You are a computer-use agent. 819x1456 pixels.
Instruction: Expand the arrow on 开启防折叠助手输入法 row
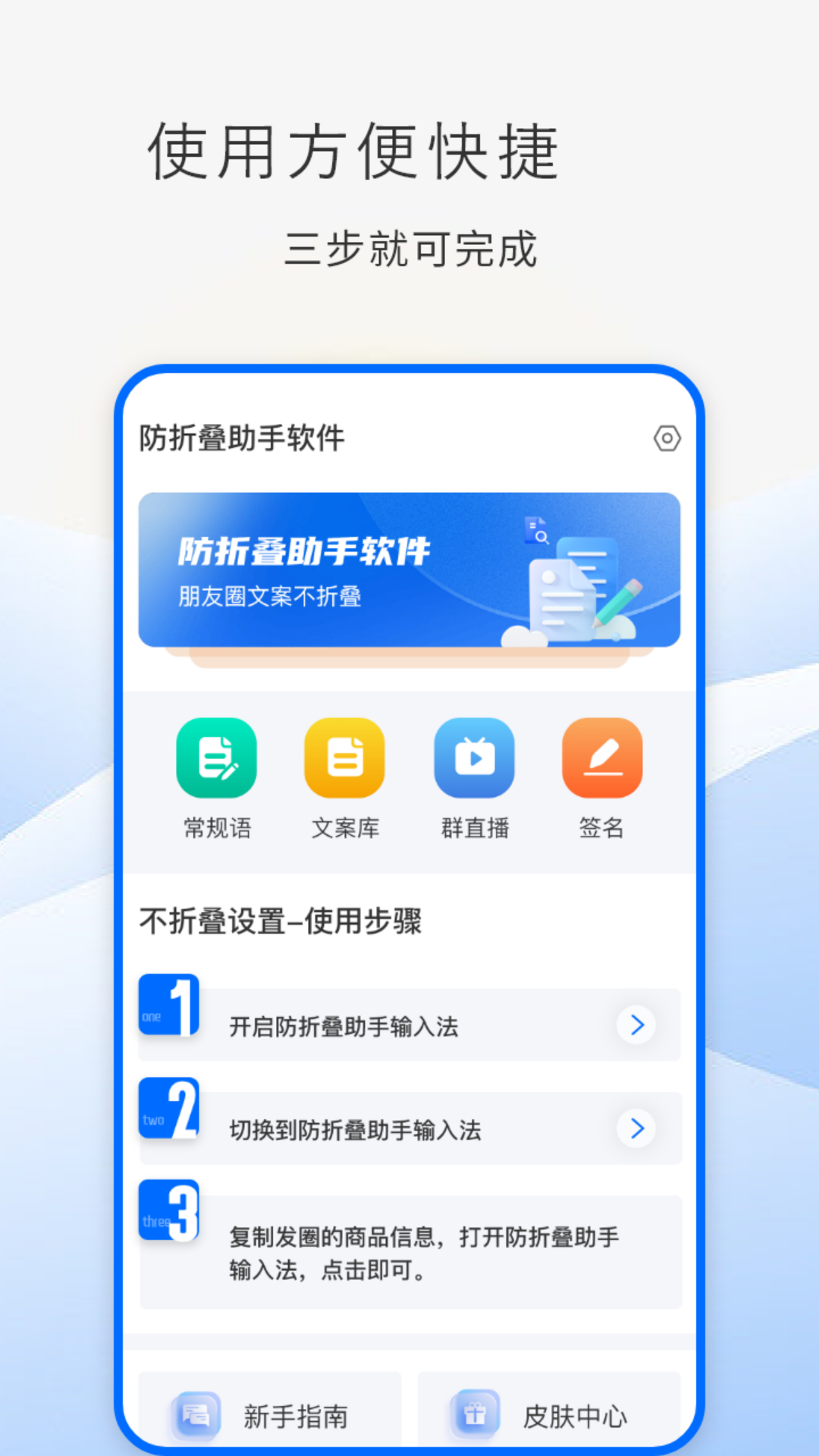click(636, 1025)
